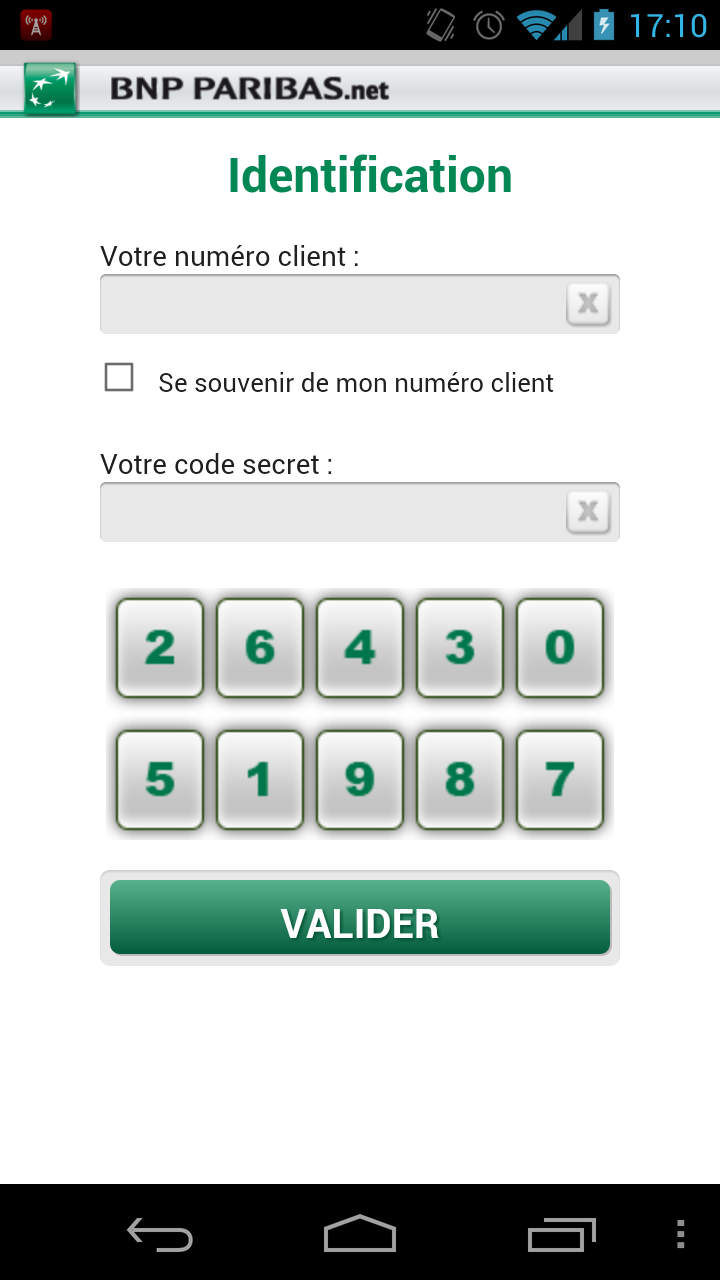Enter digit 7 on the keypad
The width and height of the screenshot is (720, 1280).
coord(560,780)
